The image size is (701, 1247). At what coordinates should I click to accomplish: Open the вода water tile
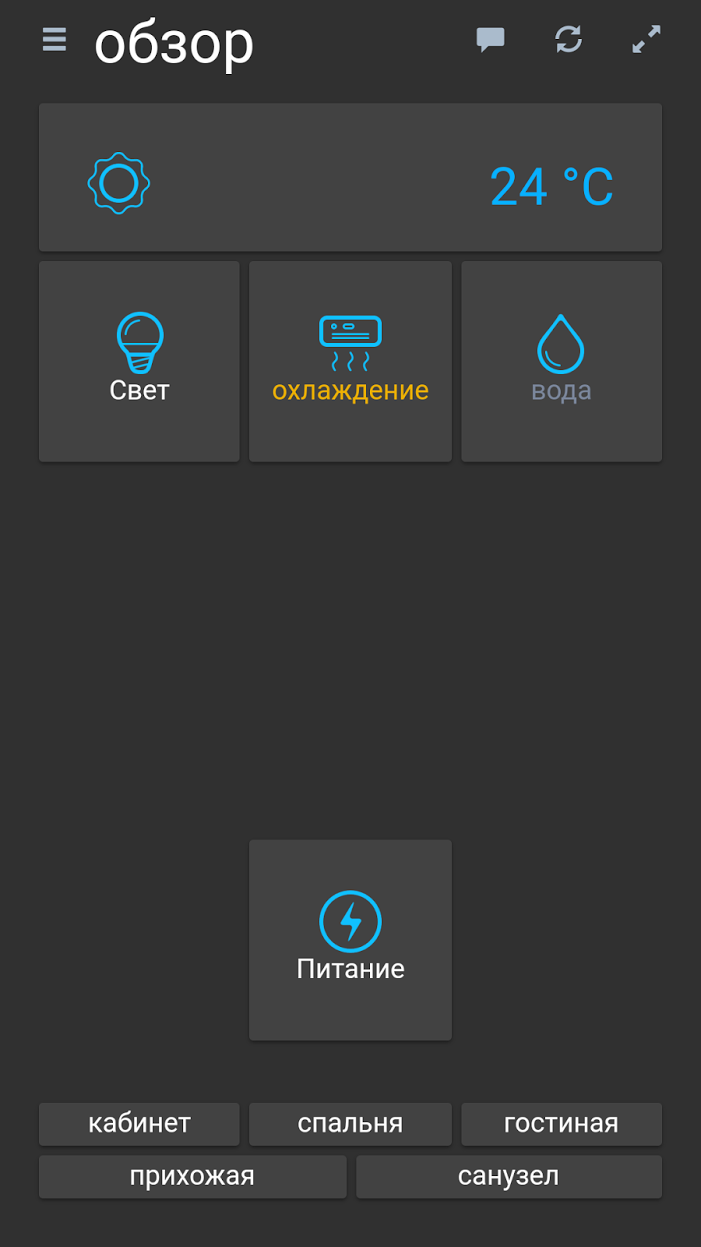pyautogui.click(x=561, y=362)
